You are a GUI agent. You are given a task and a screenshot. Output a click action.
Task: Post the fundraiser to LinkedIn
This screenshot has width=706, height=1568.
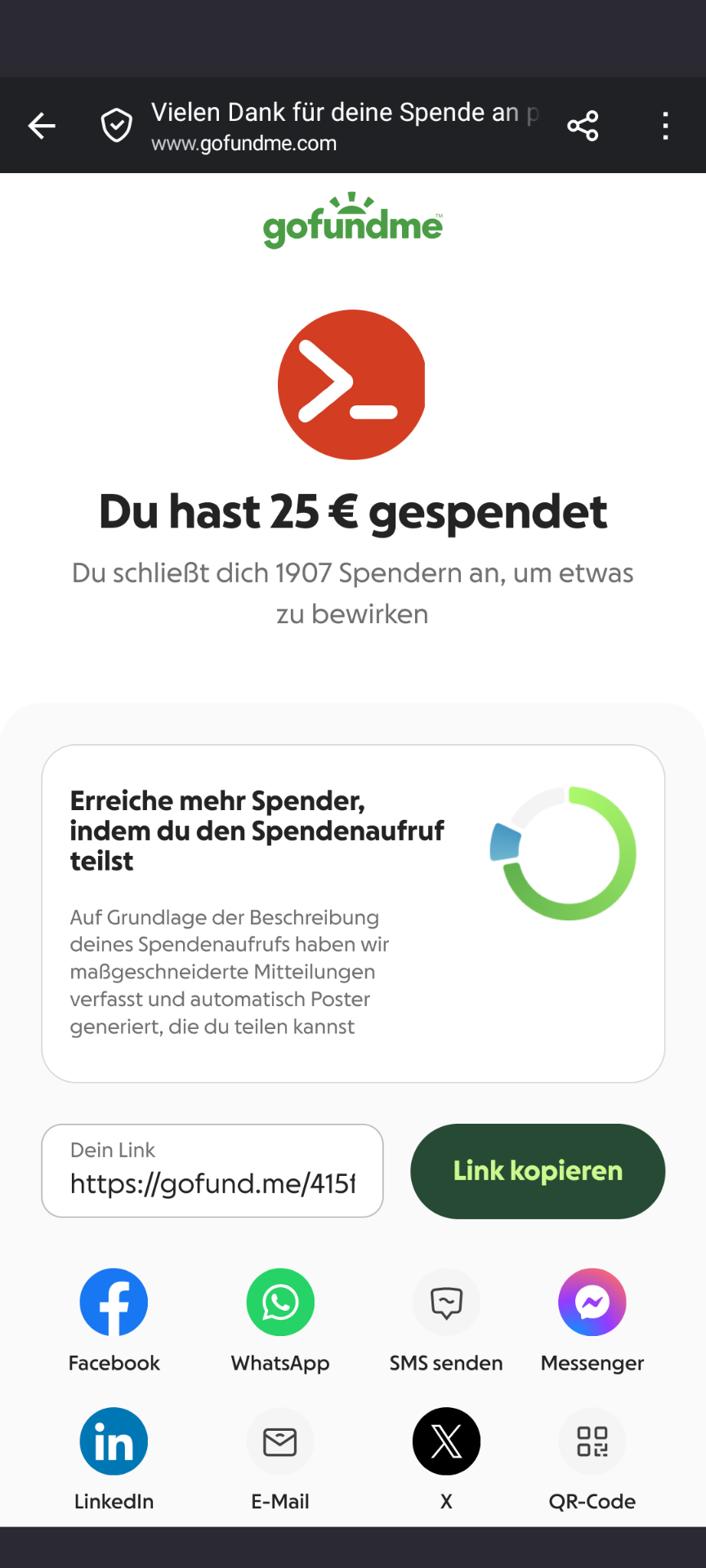(114, 1441)
